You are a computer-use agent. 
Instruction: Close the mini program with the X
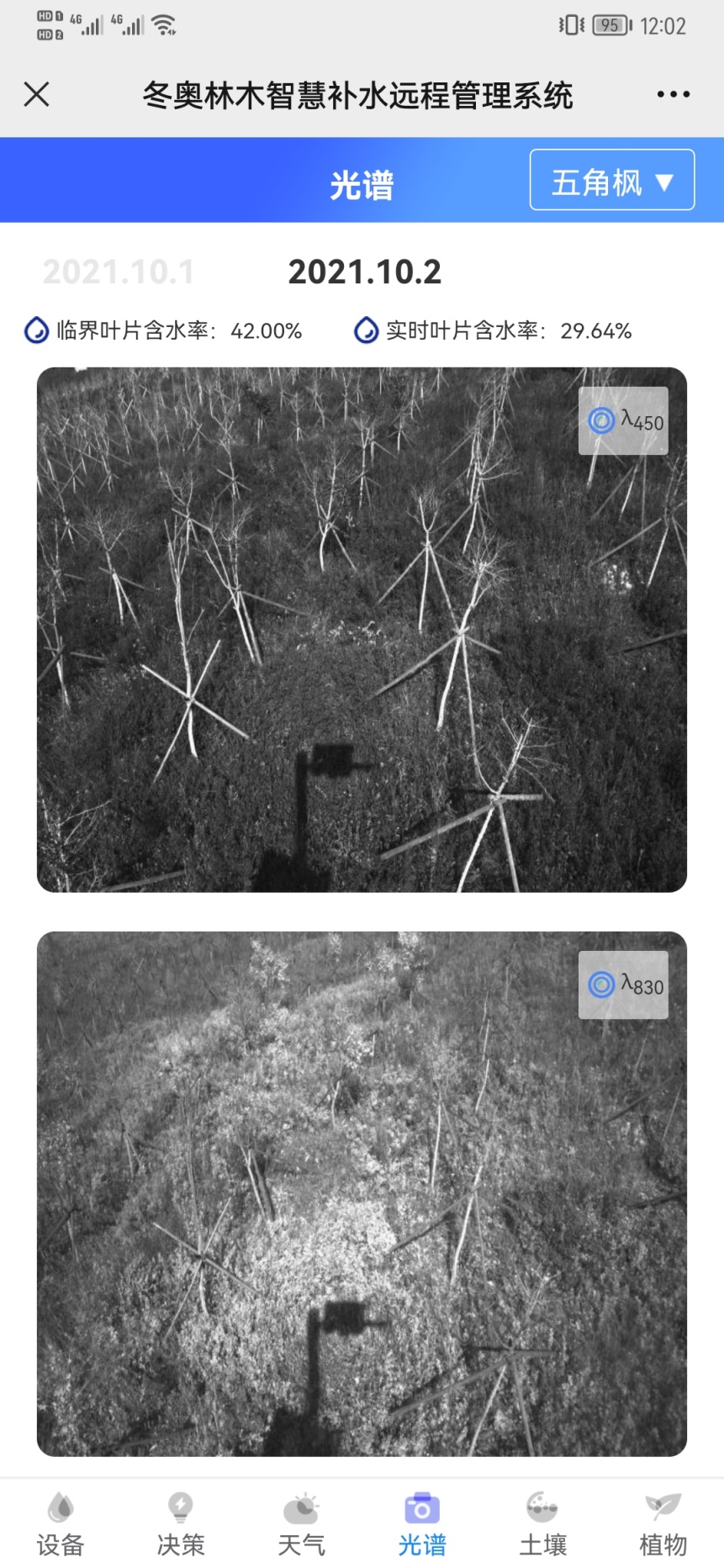(x=37, y=94)
